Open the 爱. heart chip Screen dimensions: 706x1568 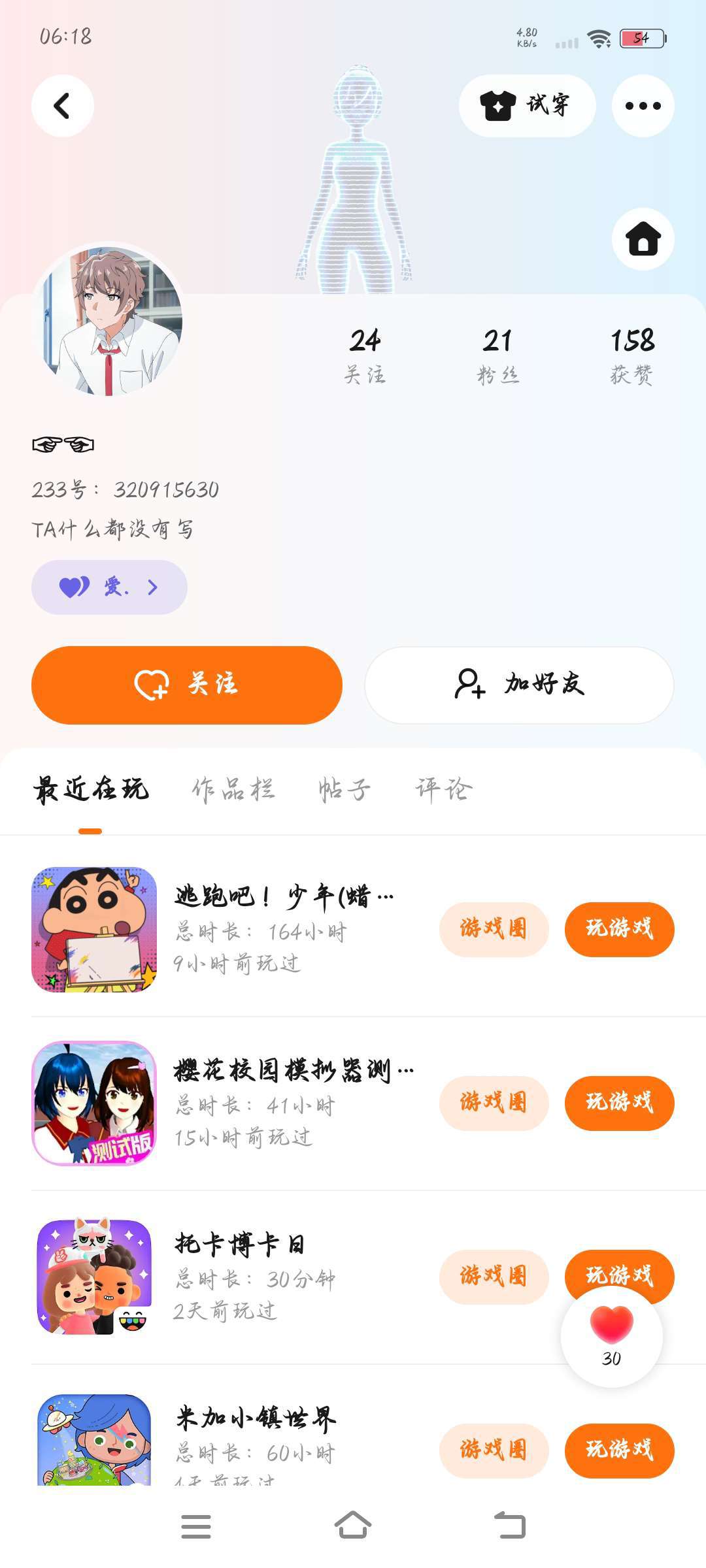[109, 587]
